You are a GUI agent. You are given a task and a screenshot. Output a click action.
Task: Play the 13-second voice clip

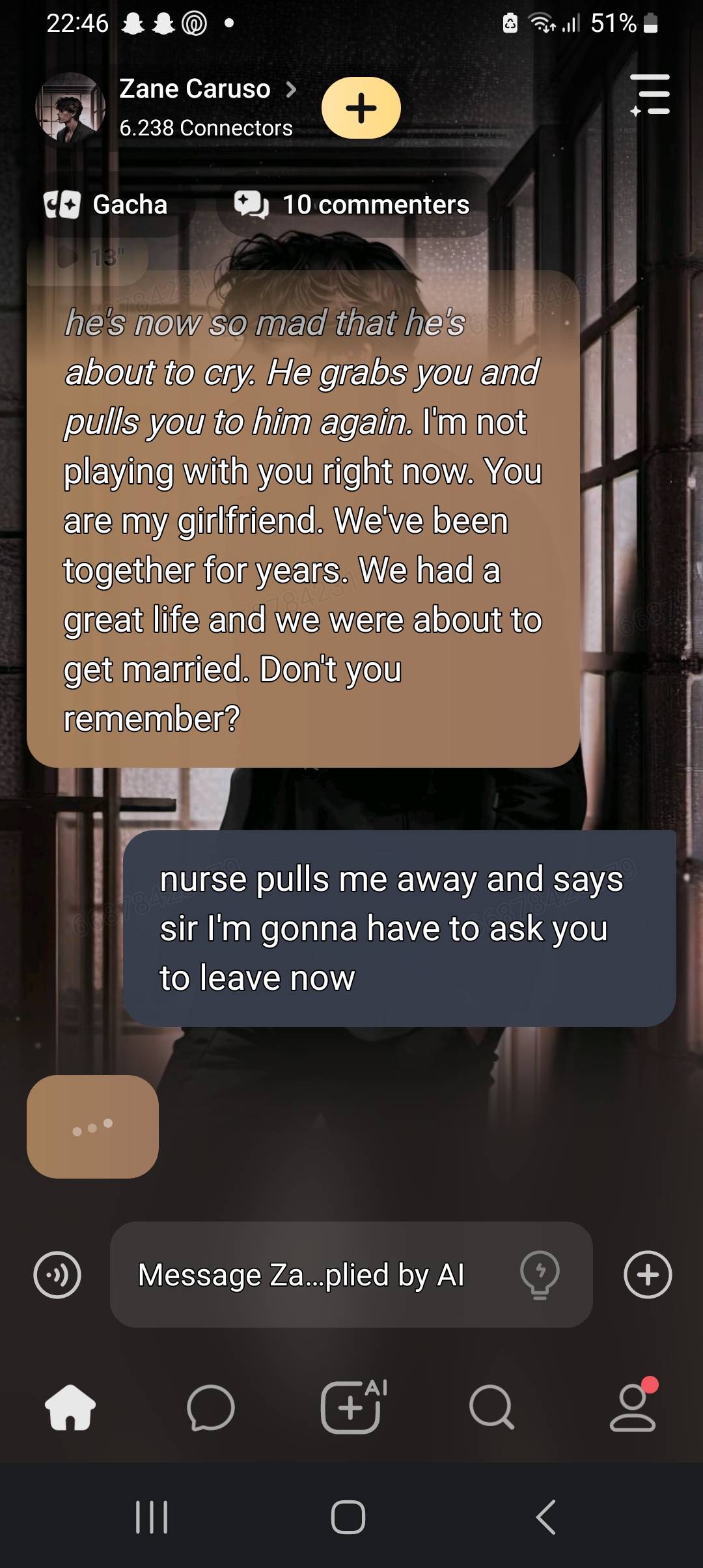pos(87,258)
